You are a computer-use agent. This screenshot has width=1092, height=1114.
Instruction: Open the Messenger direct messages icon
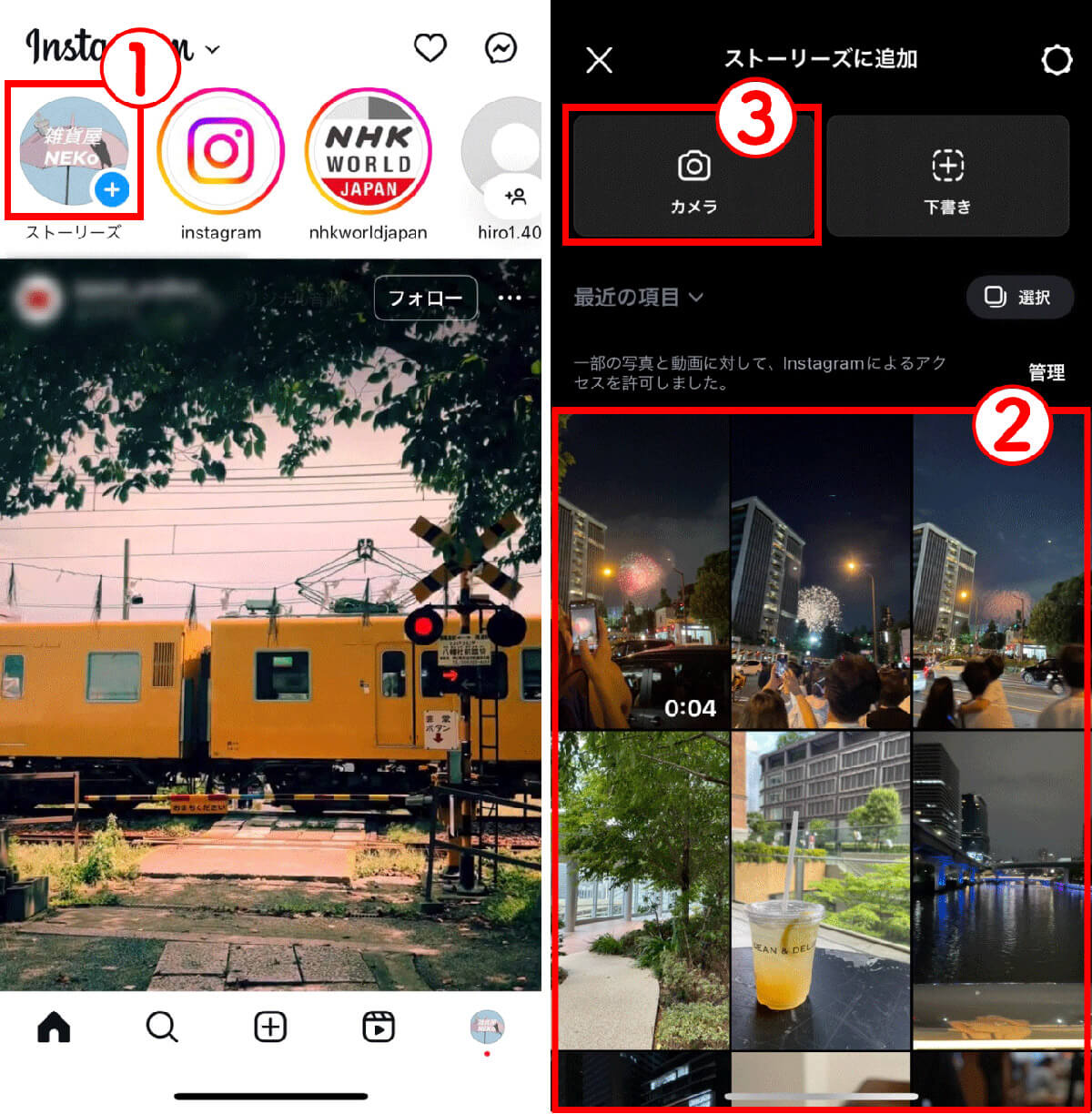500,48
